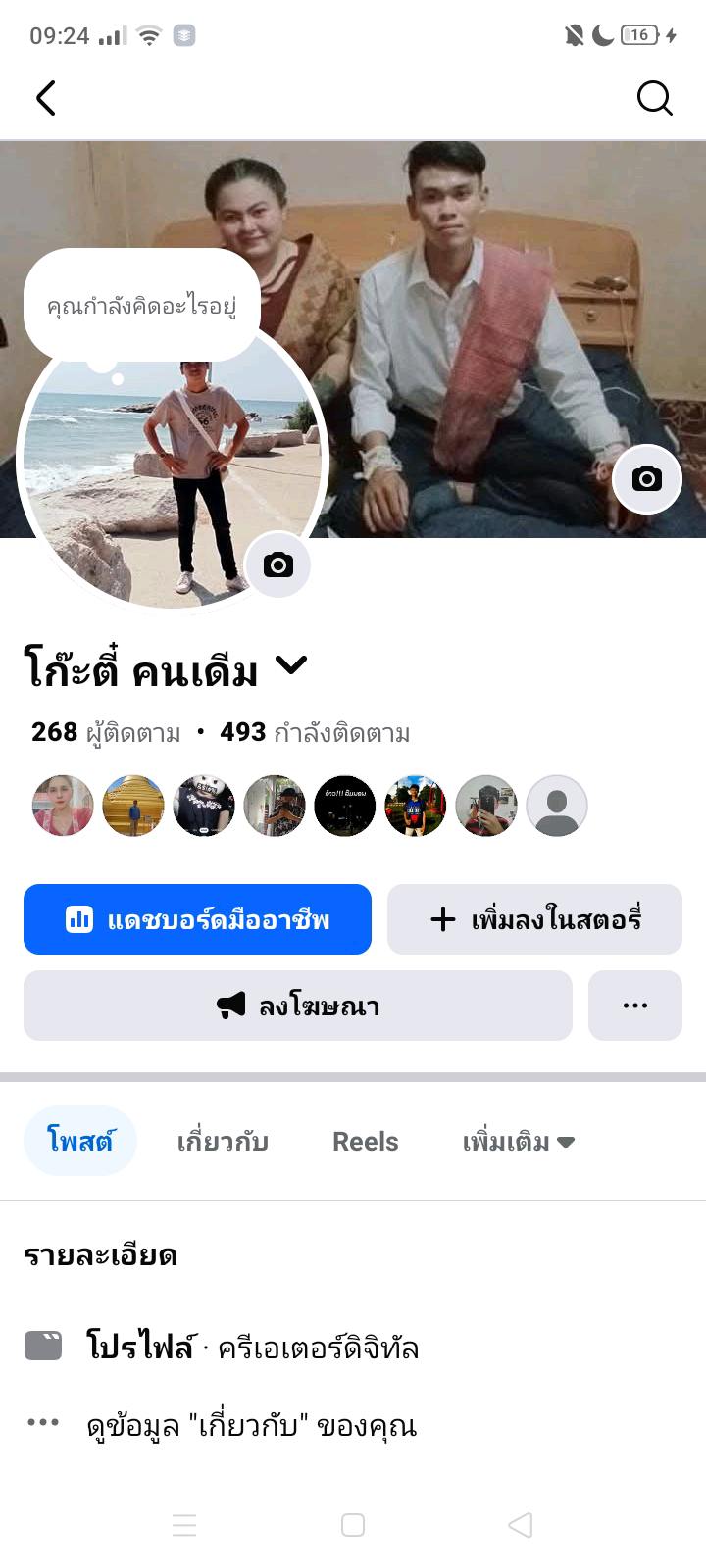The height and width of the screenshot is (1568, 706).
Task: Go back using the top-left arrow
Action: coord(46,98)
